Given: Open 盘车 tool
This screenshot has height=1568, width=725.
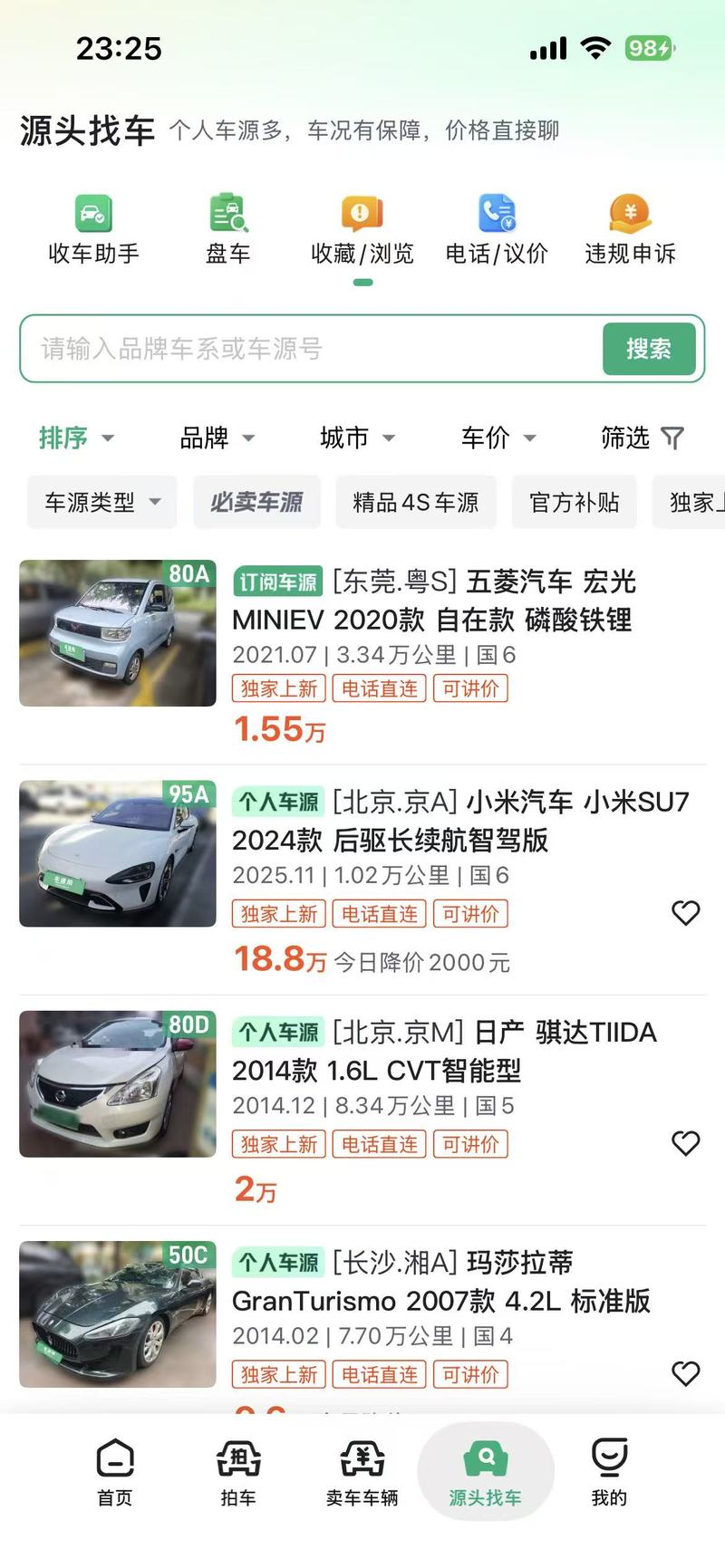Looking at the screenshot, I should (x=228, y=230).
